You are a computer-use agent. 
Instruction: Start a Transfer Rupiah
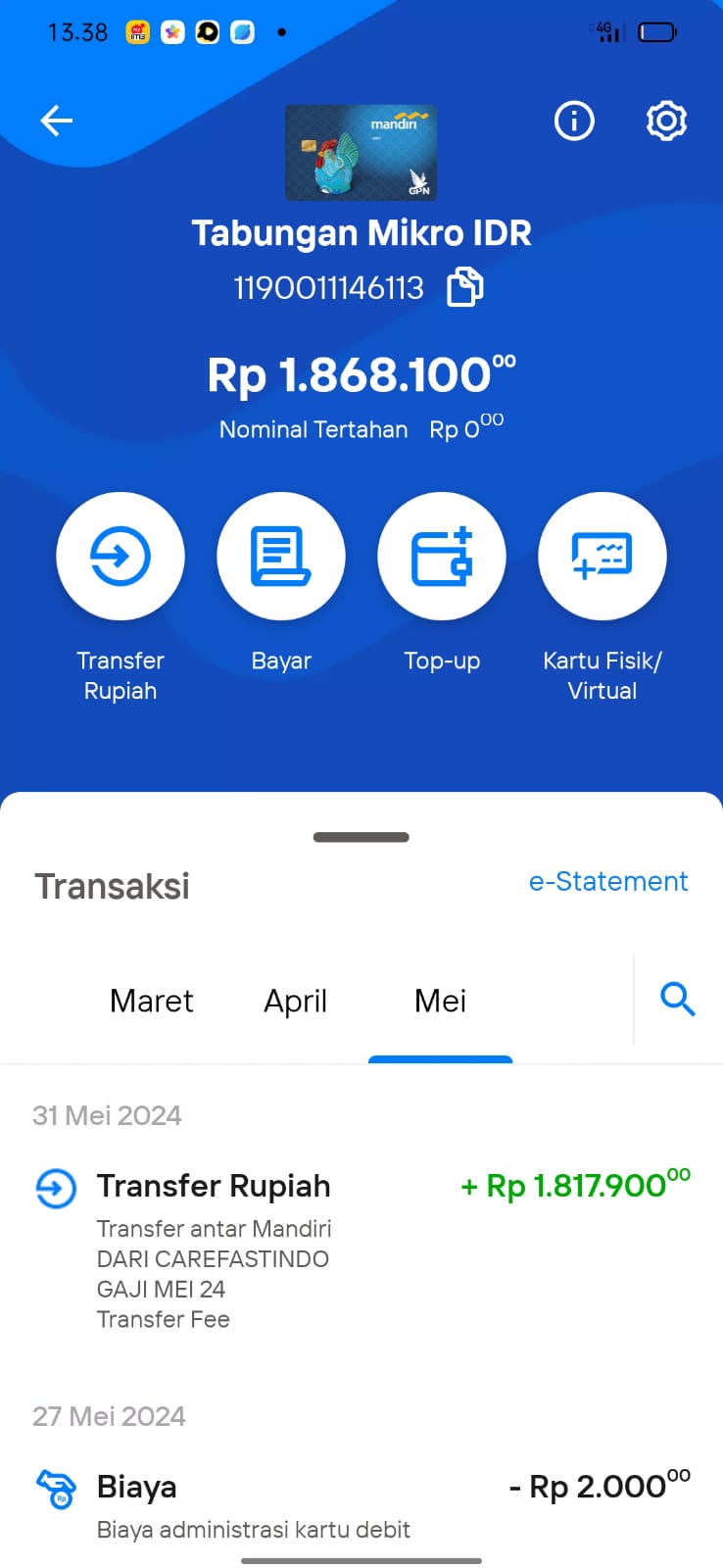pos(120,556)
